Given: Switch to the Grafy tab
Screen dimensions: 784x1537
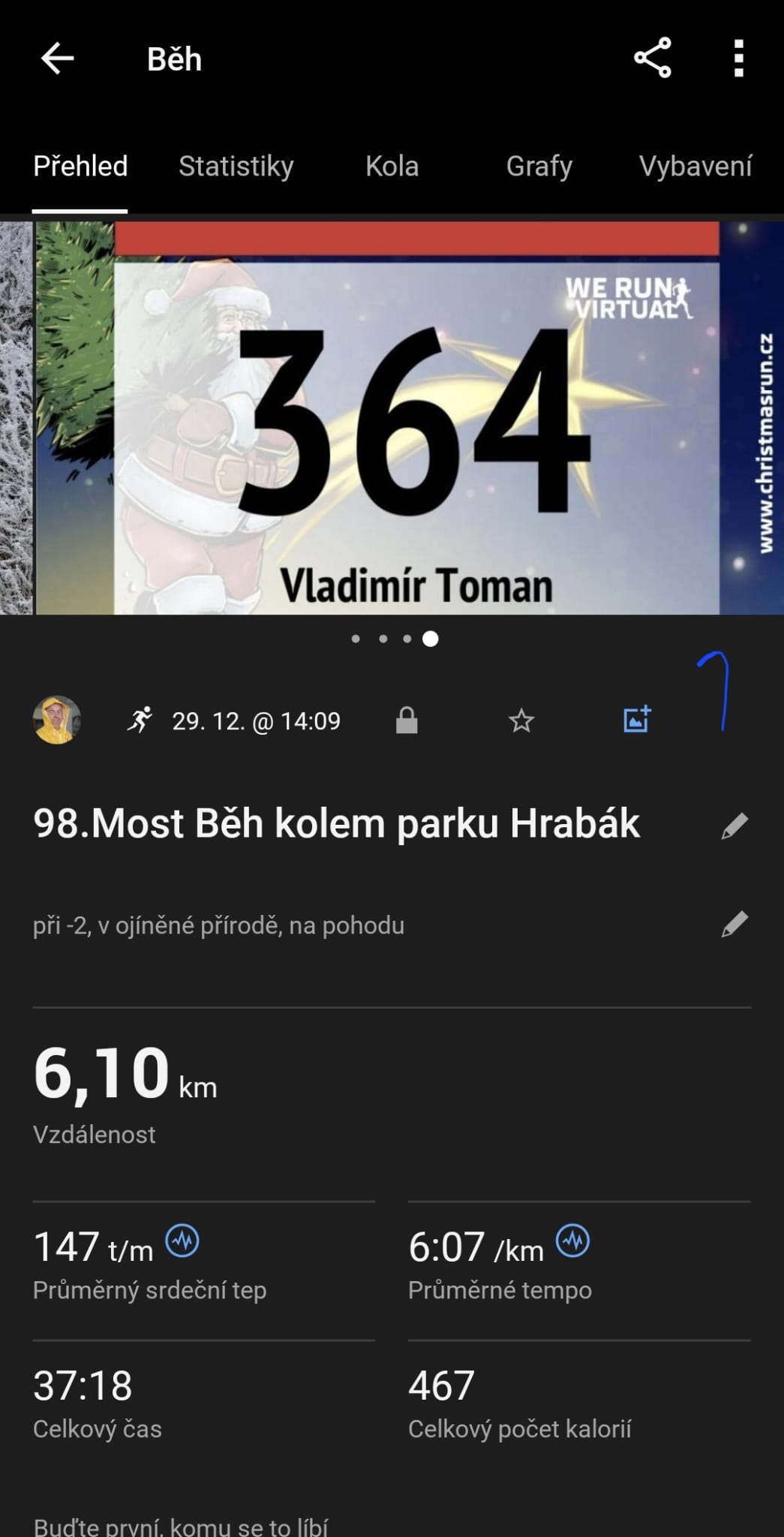Looking at the screenshot, I should point(539,166).
